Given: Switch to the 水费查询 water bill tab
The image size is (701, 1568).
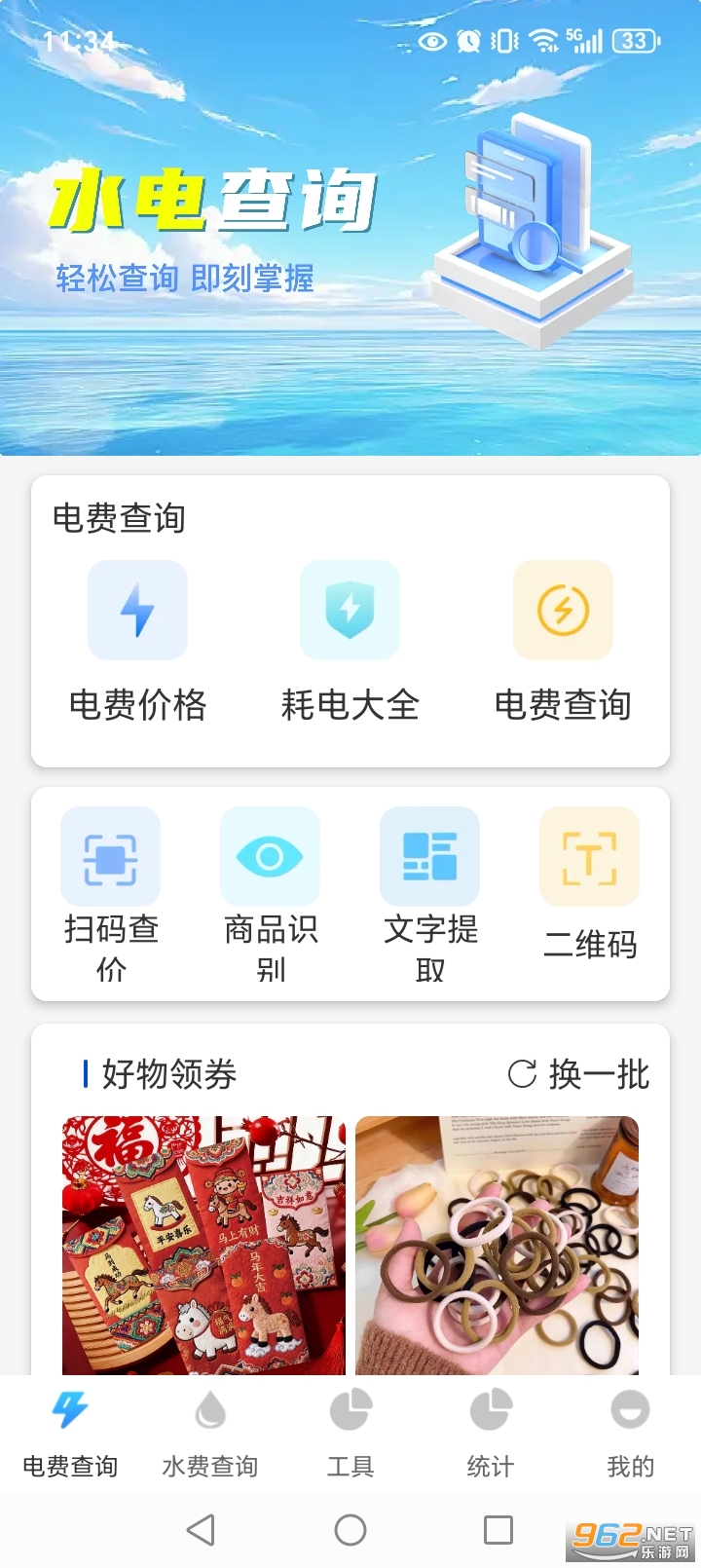Looking at the screenshot, I should pos(209,1432).
